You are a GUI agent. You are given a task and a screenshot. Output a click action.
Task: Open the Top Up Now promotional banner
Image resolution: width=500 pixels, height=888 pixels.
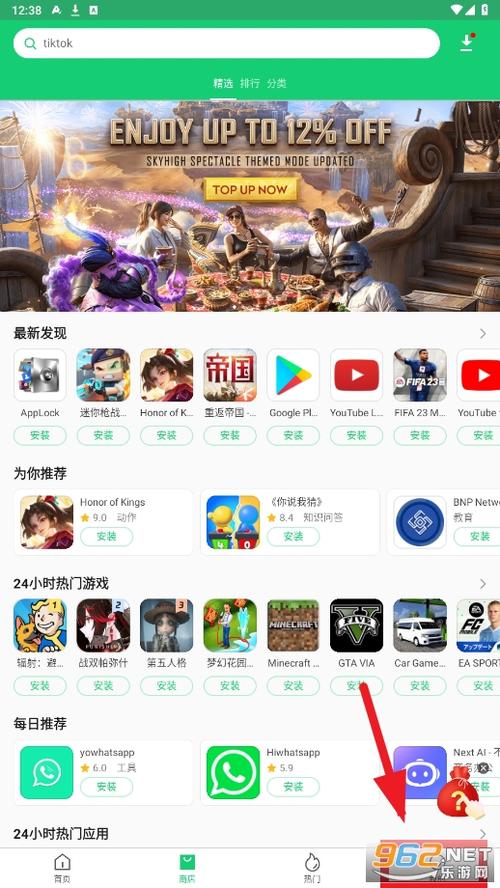click(250, 206)
